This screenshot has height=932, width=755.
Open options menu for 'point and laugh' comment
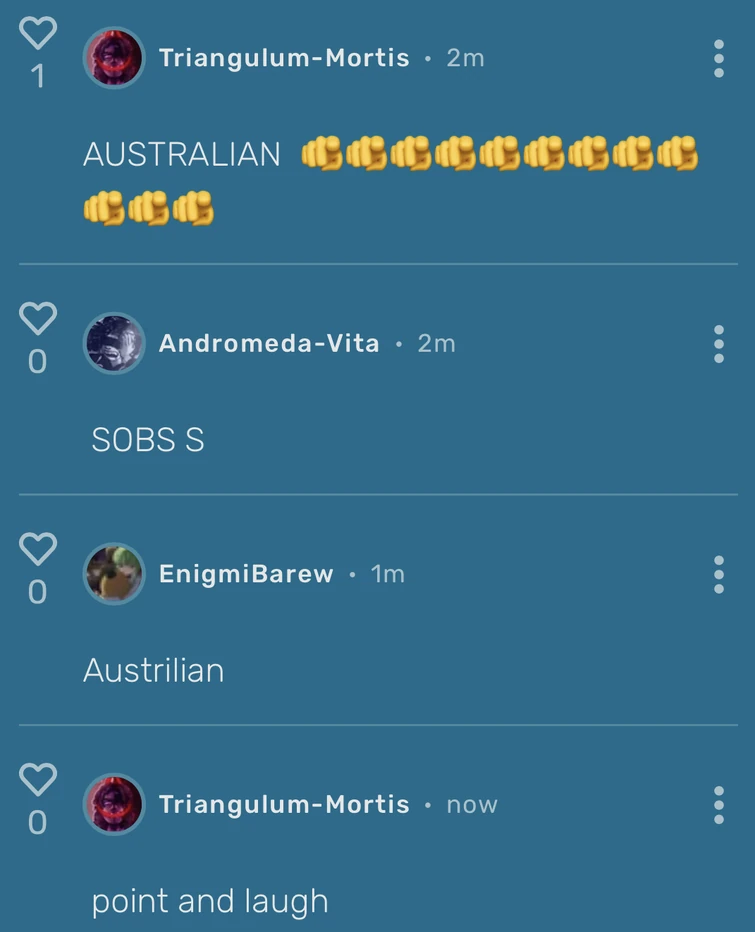click(718, 805)
